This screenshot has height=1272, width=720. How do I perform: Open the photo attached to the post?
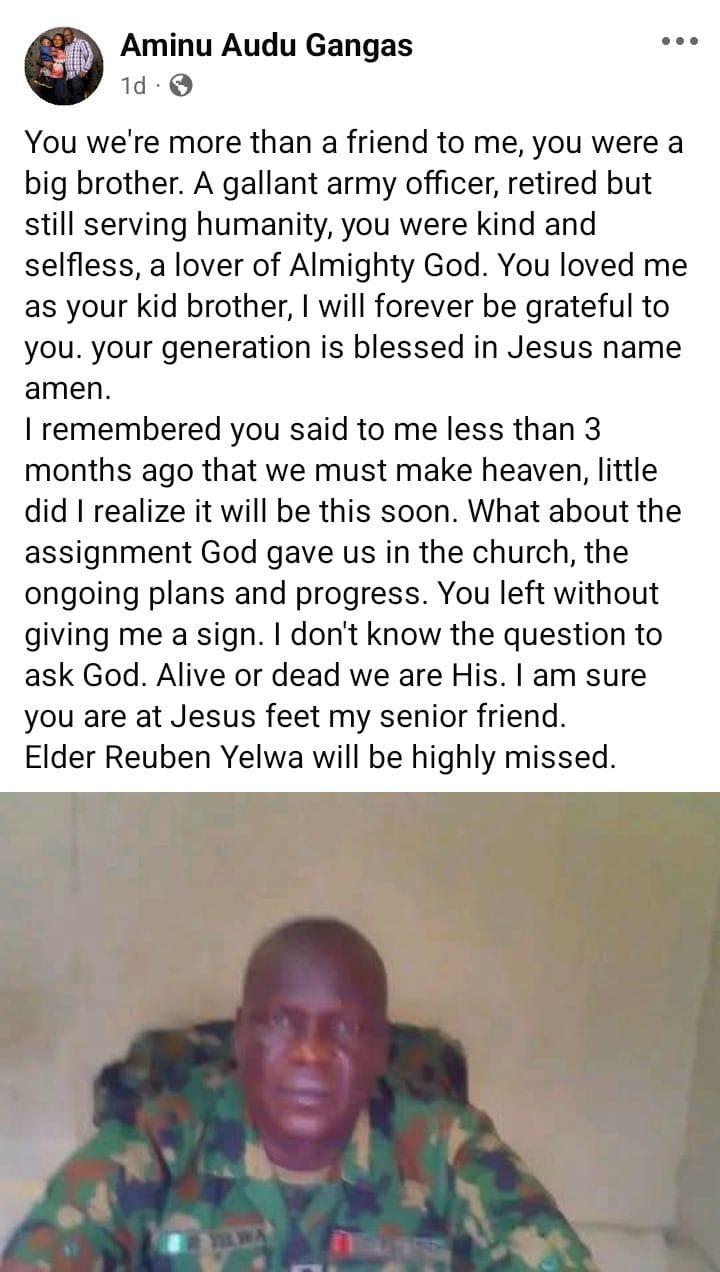(x=360, y=1031)
